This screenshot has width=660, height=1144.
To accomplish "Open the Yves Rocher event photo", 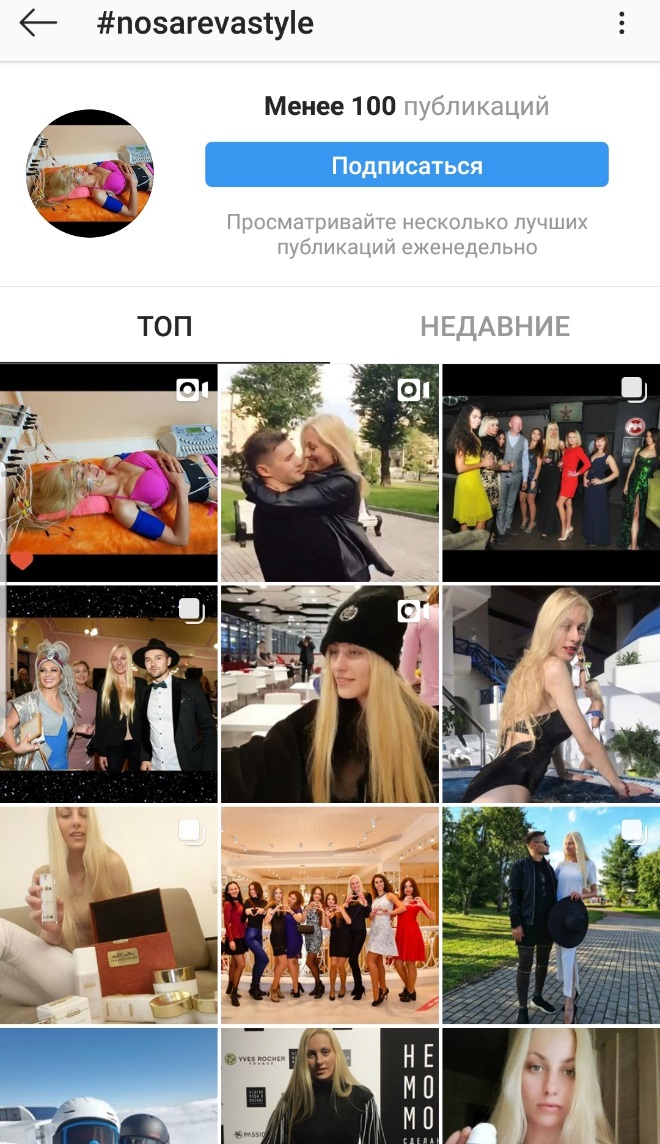I will coord(329,1087).
